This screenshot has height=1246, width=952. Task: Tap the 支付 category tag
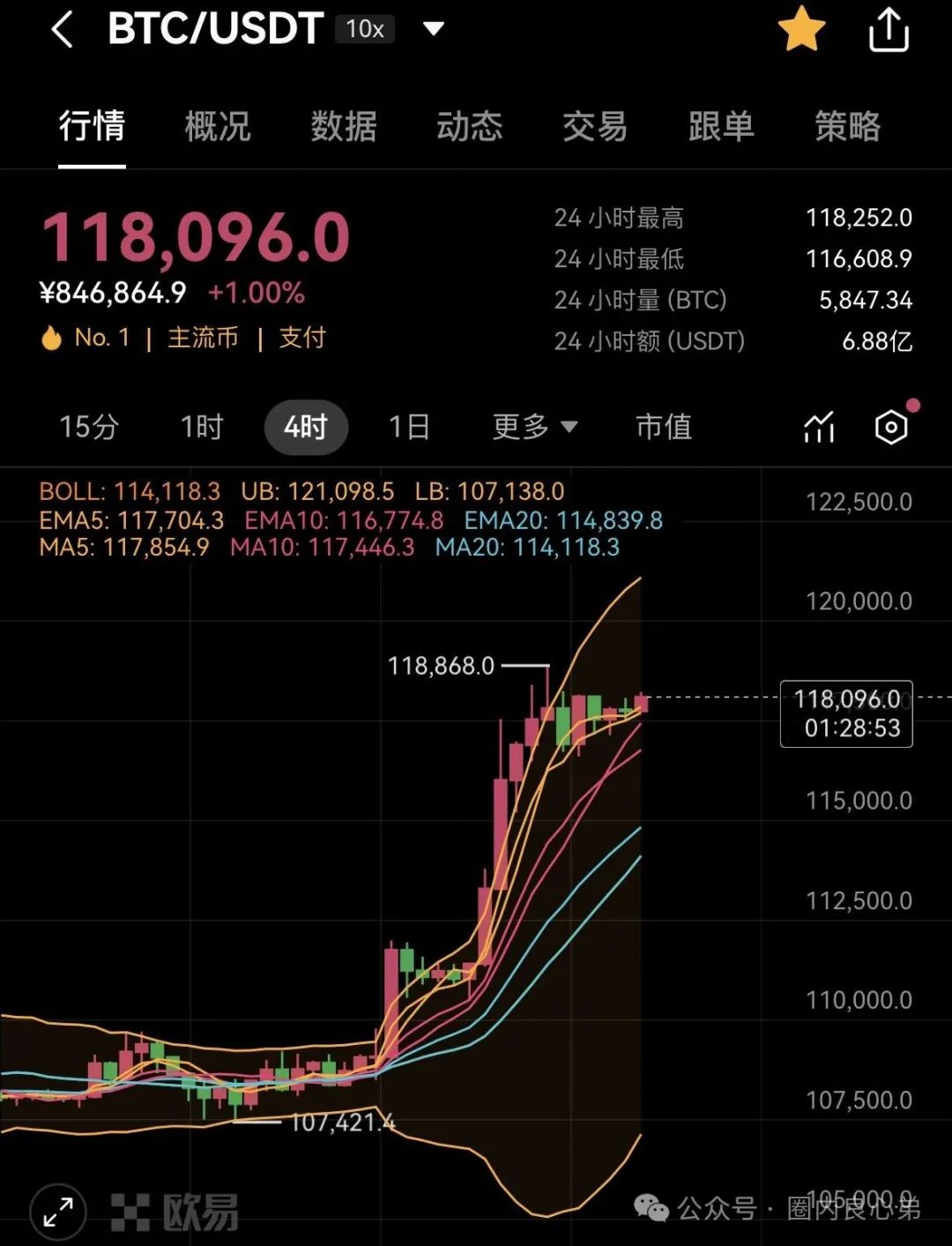click(302, 338)
